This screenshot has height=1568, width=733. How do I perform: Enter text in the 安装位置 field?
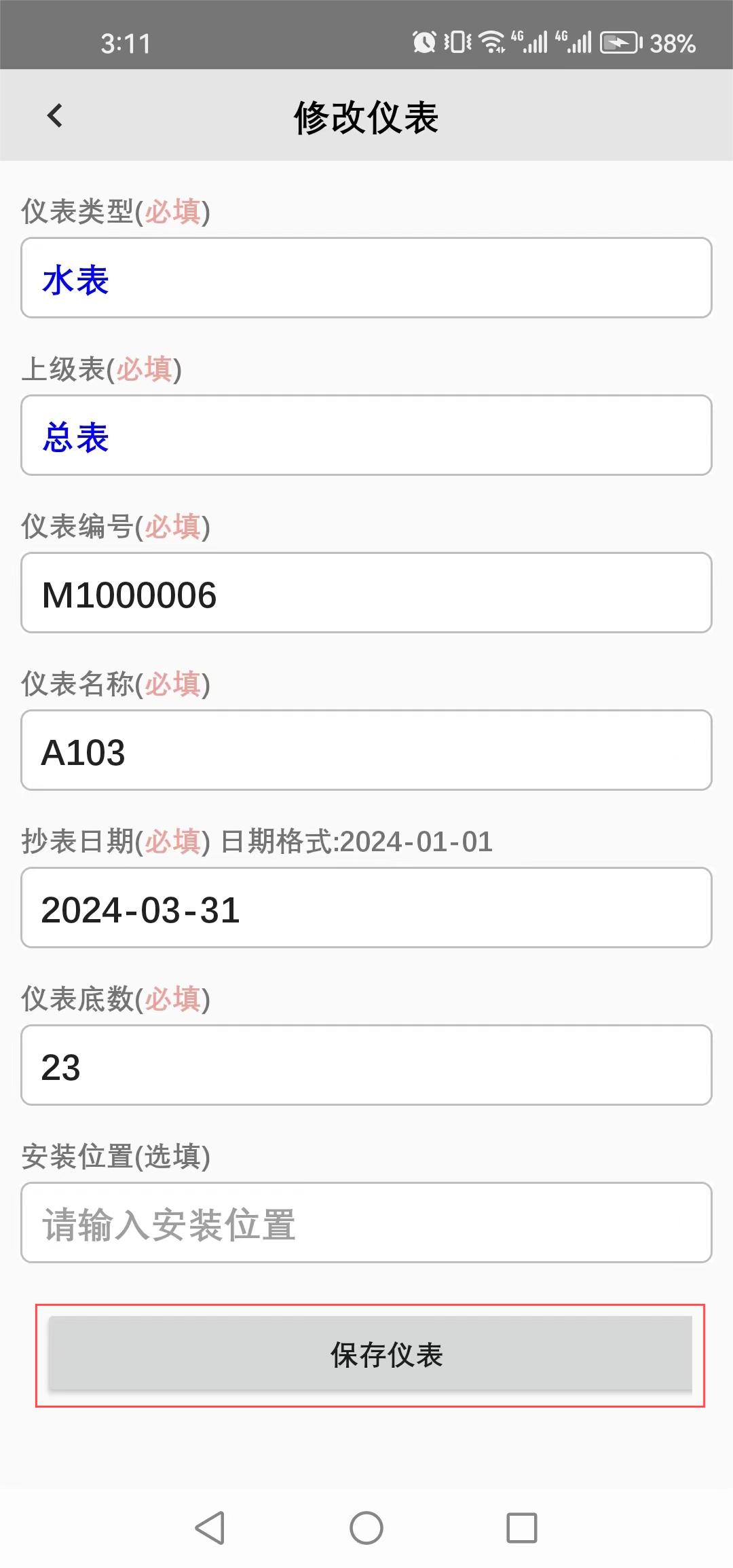[366, 1222]
